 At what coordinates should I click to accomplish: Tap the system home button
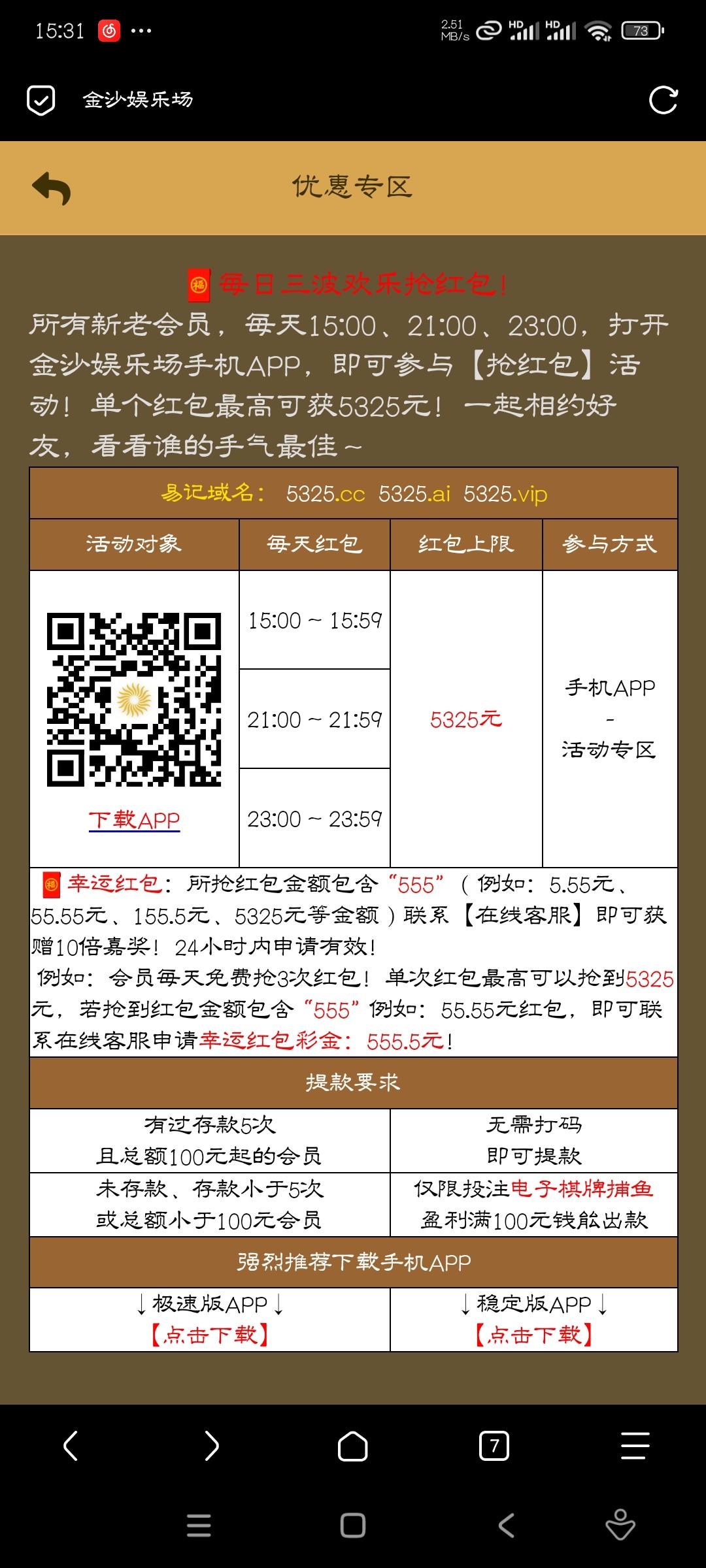tap(352, 1526)
